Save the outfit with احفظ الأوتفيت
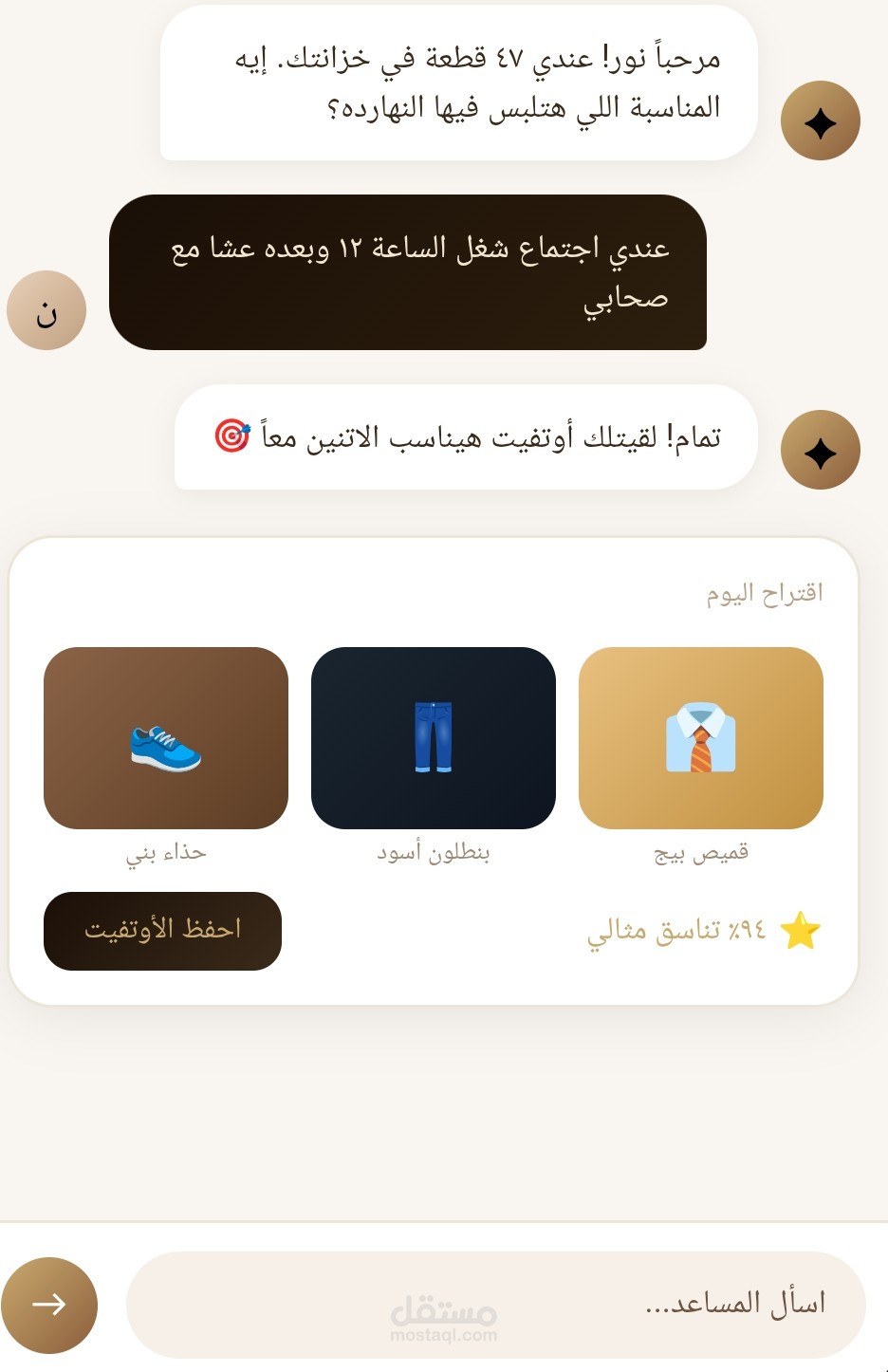 (162, 931)
